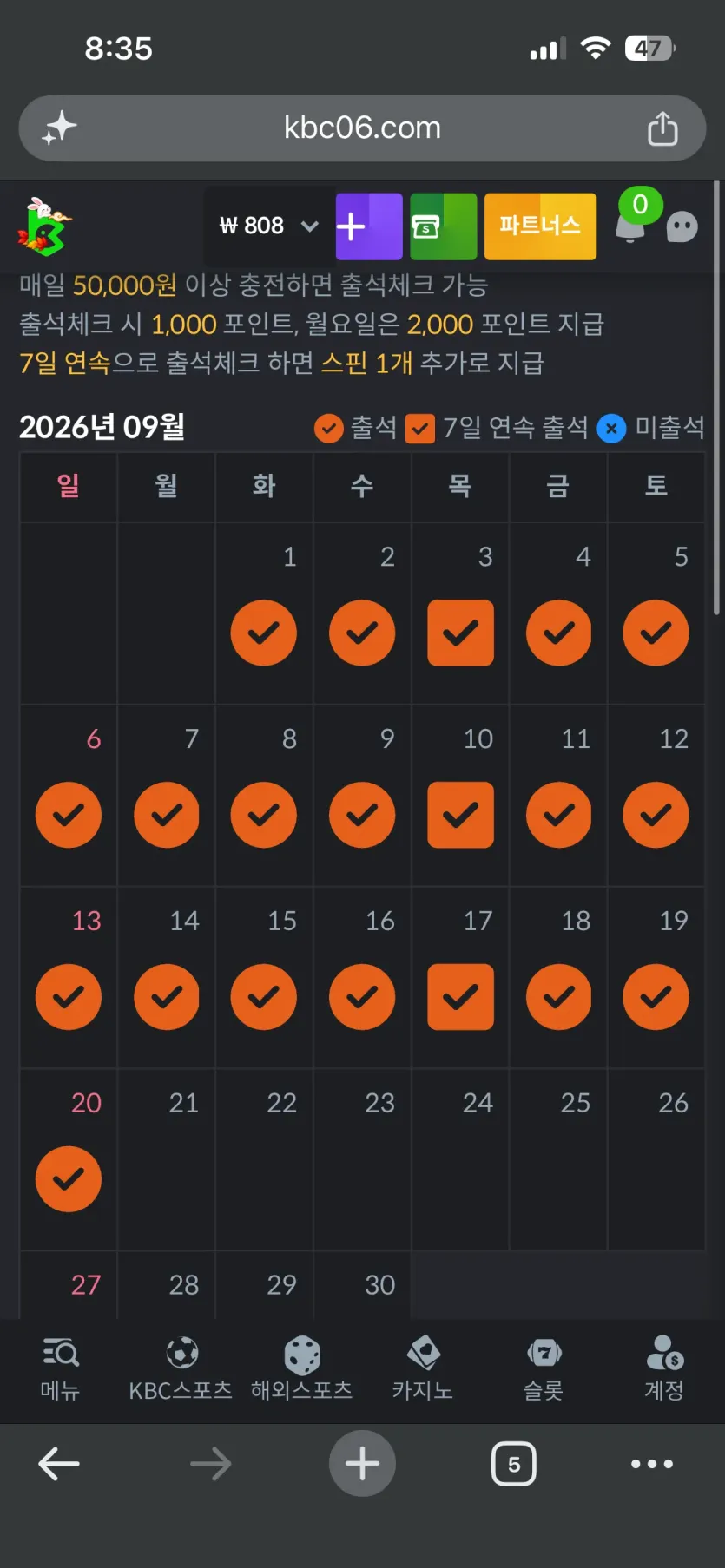This screenshot has height=1568, width=725.
Task: Open a new browser tab
Action: pos(362,1464)
